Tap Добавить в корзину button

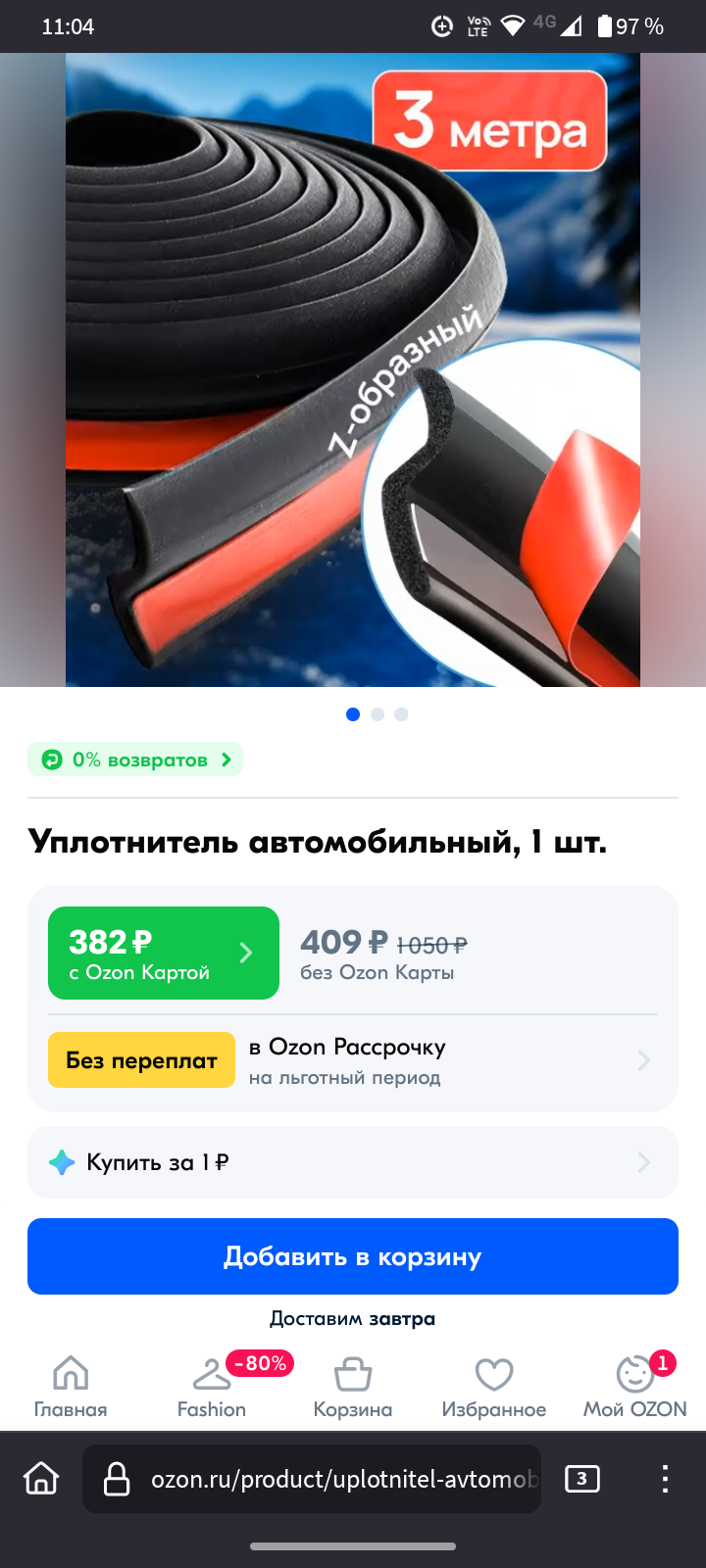(353, 1256)
